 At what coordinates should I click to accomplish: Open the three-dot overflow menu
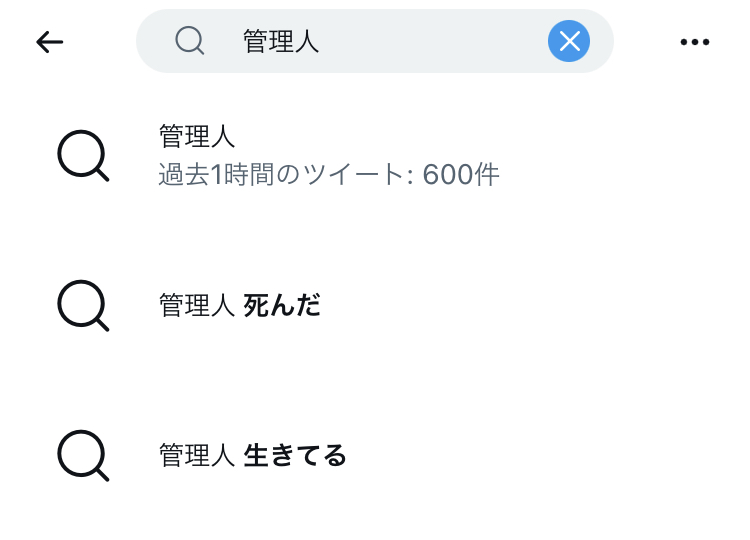(695, 42)
